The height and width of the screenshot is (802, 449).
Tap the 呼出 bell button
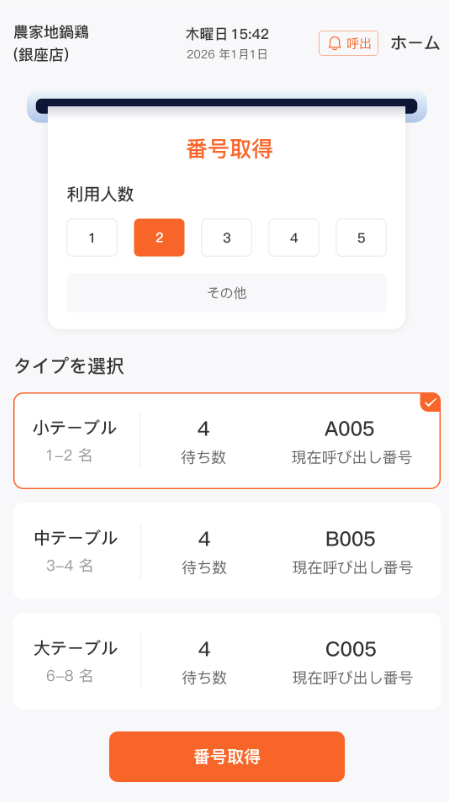pos(348,43)
